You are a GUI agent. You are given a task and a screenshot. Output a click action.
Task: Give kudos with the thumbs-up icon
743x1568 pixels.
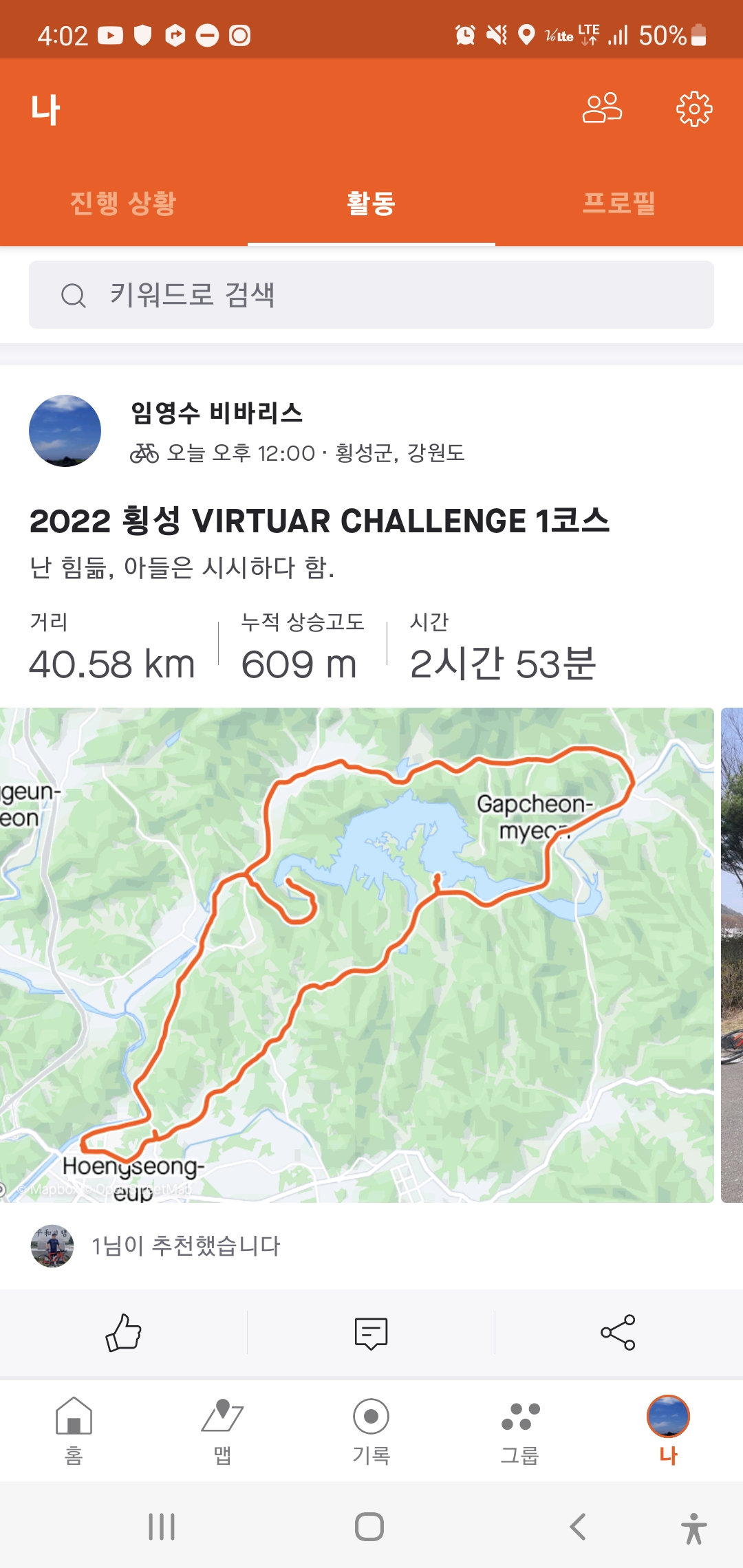pyautogui.click(x=124, y=1333)
